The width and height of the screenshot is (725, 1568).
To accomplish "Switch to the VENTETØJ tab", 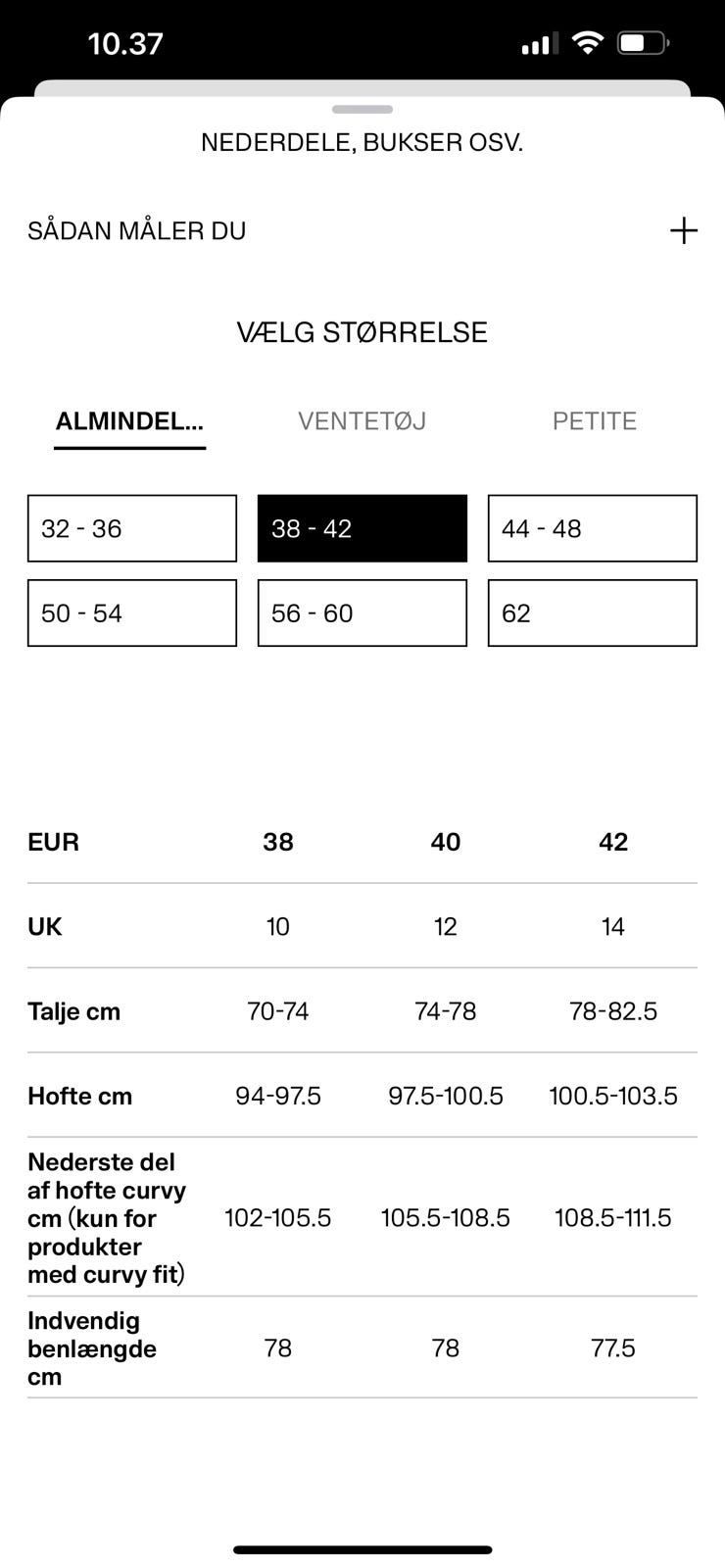I will pos(362,420).
